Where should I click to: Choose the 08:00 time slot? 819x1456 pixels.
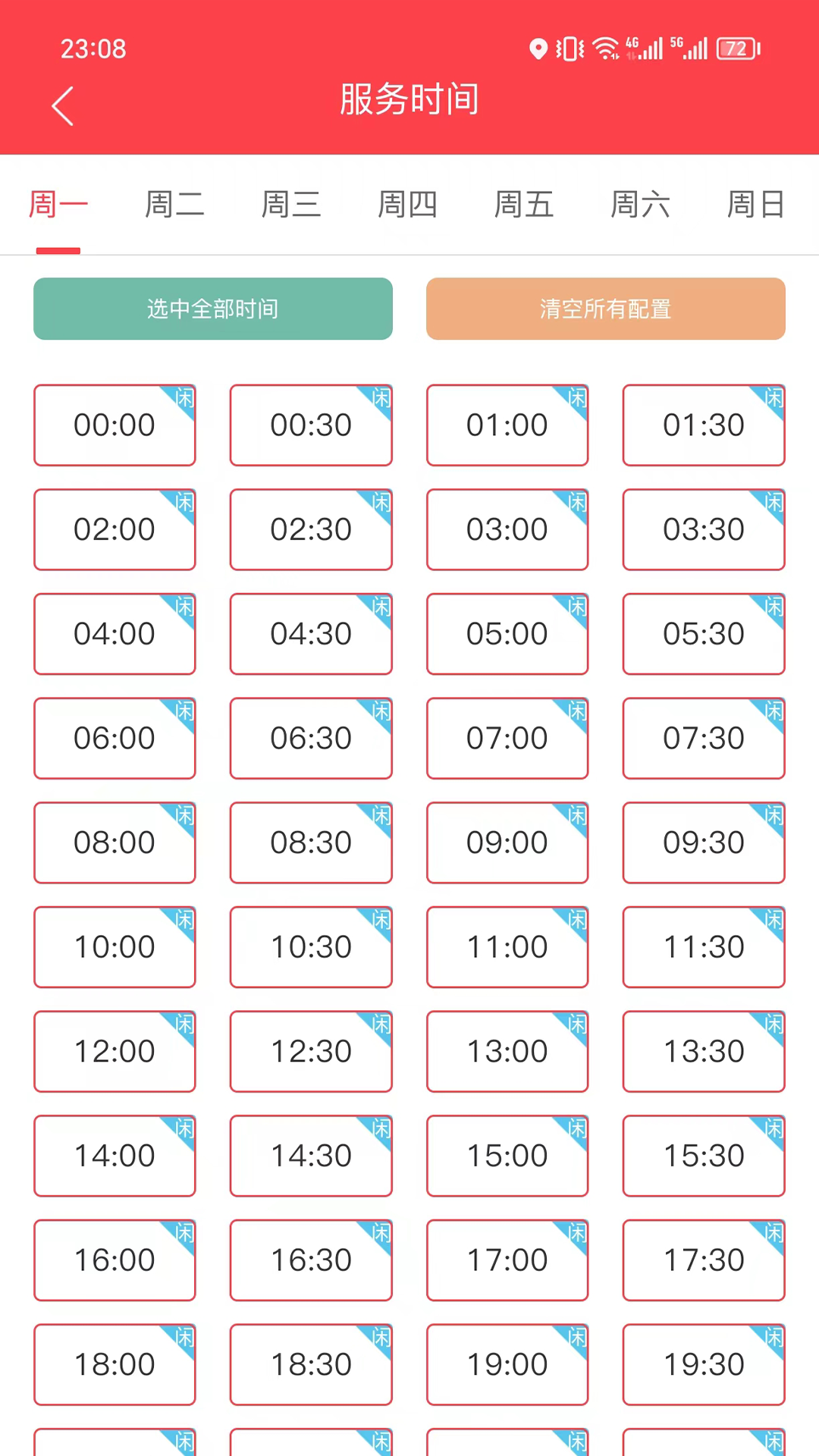pyautogui.click(x=115, y=843)
